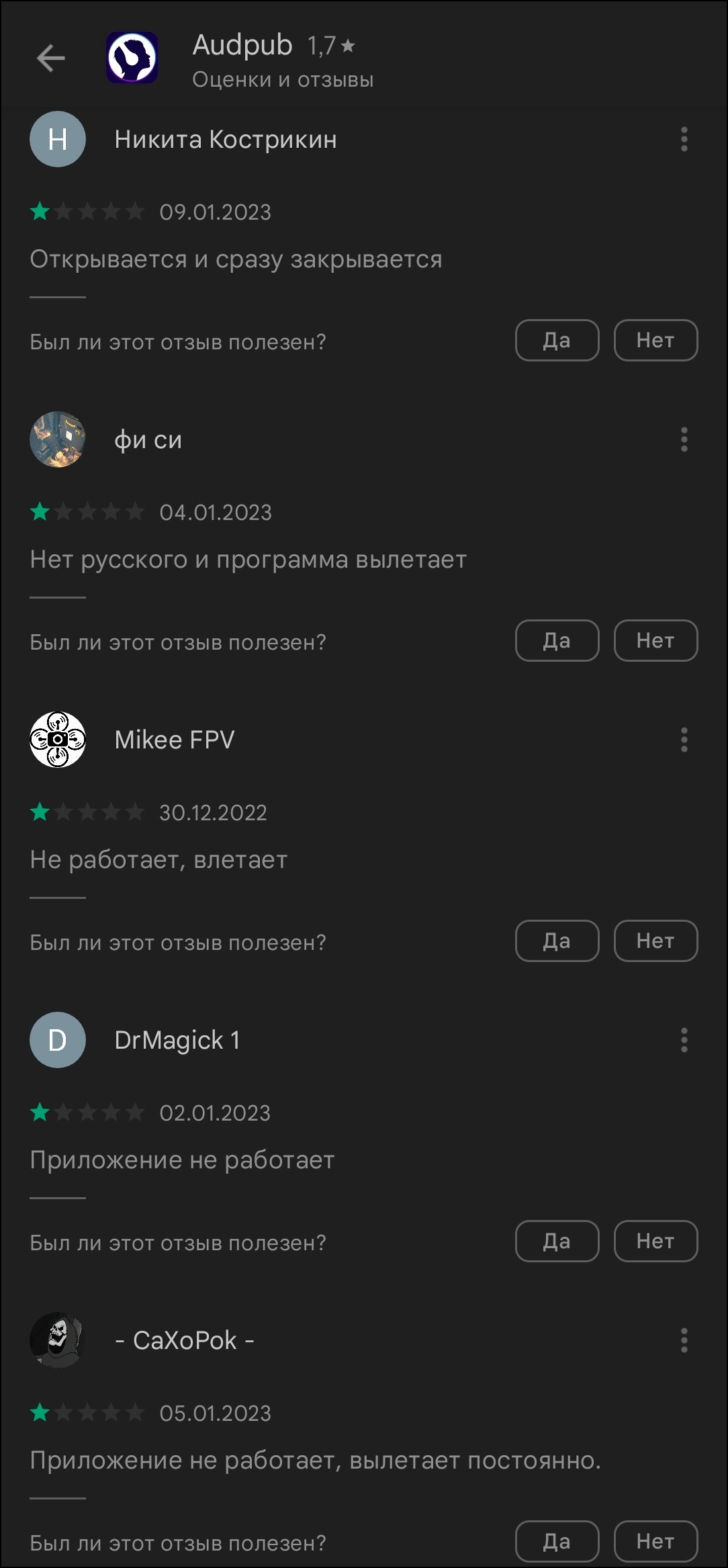Rate CaXoPok's review unhelpful with Нет
Screen dimensions: 728x1568
(x=655, y=1542)
